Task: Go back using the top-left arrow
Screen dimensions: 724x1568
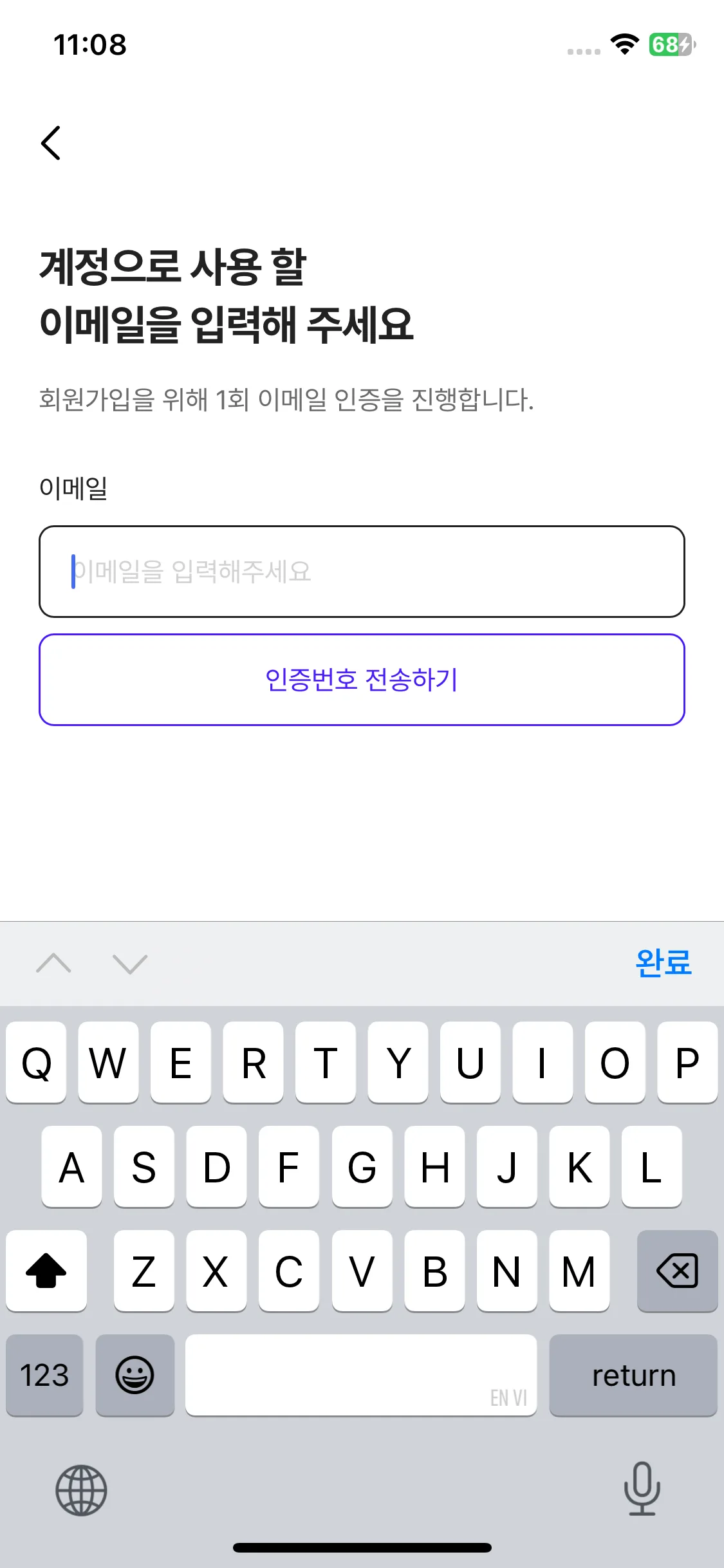Action: pyautogui.click(x=51, y=143)
